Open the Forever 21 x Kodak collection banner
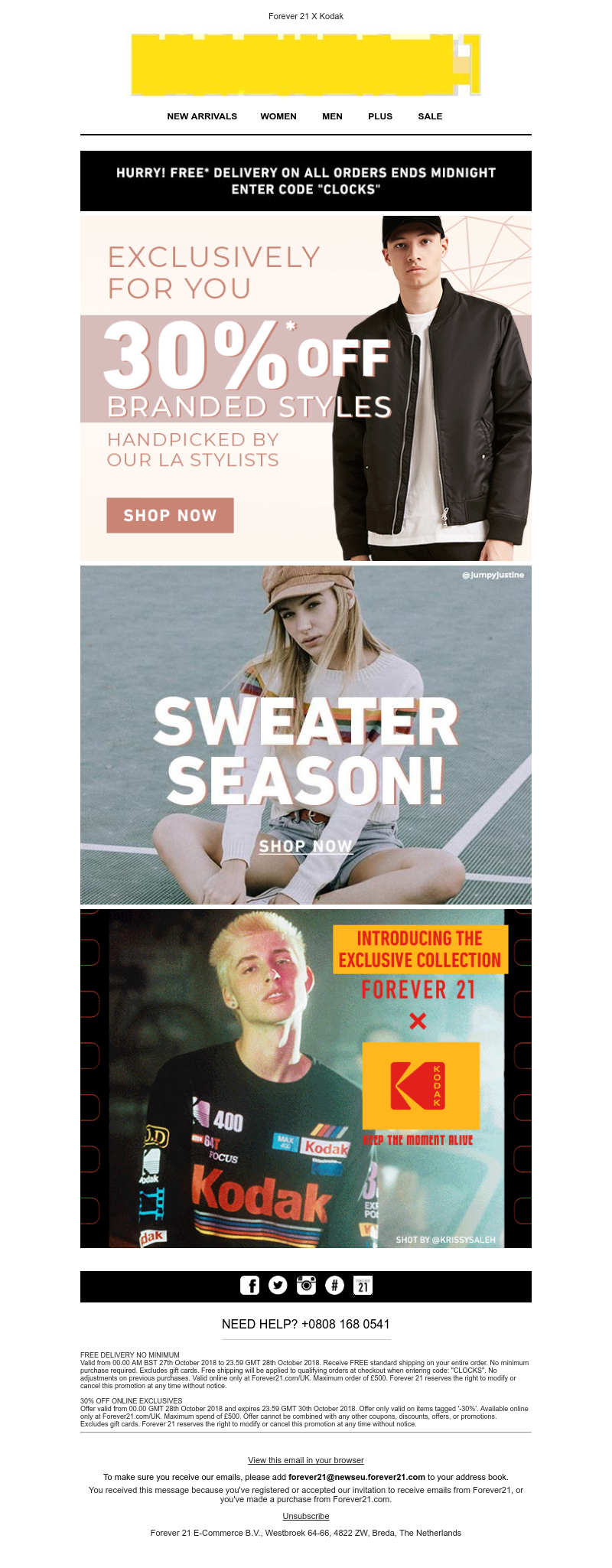 click(306, 1078)
